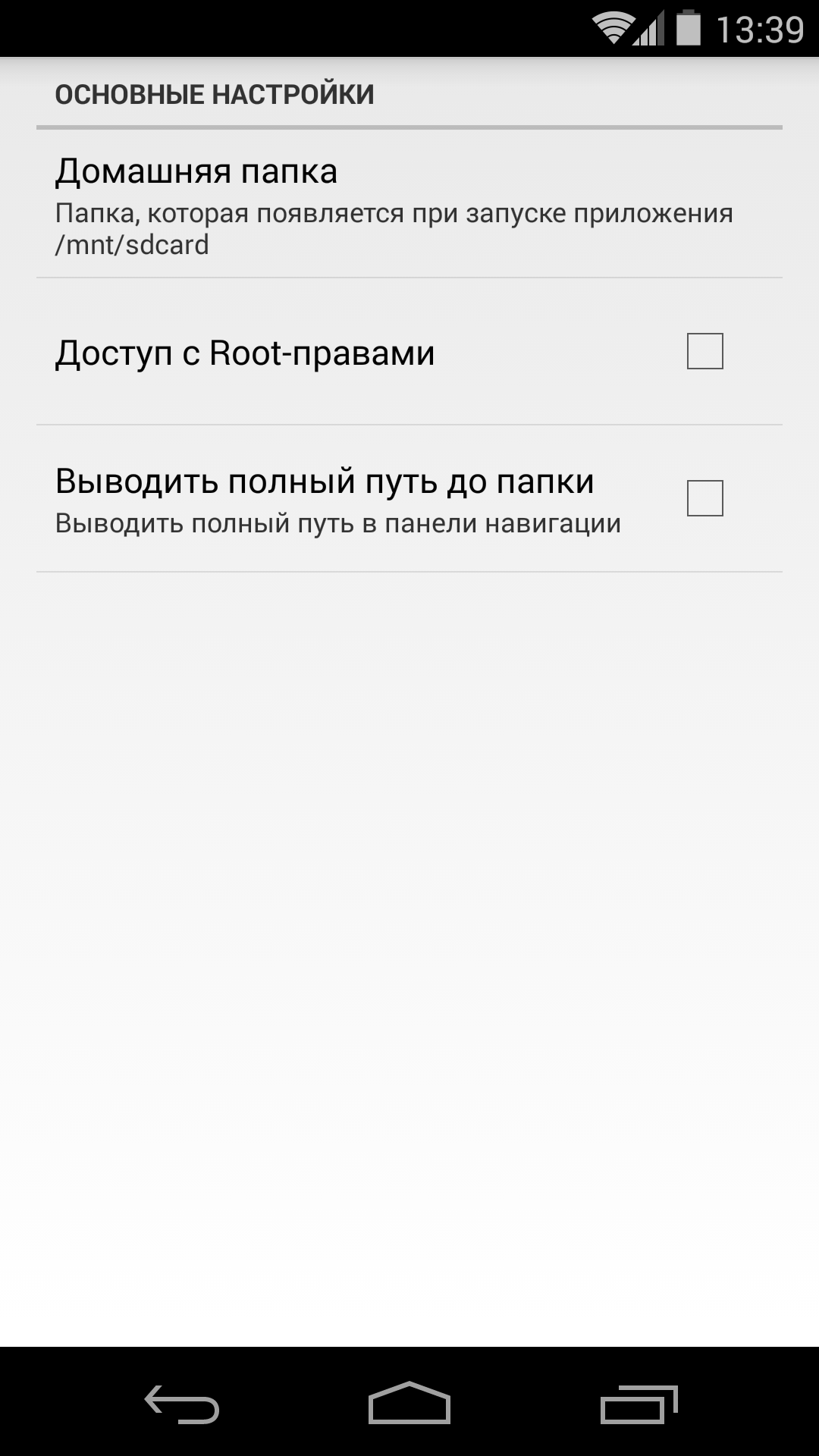819x1456 pixels.
Task: Tap the system home button
Action: 409,1404
